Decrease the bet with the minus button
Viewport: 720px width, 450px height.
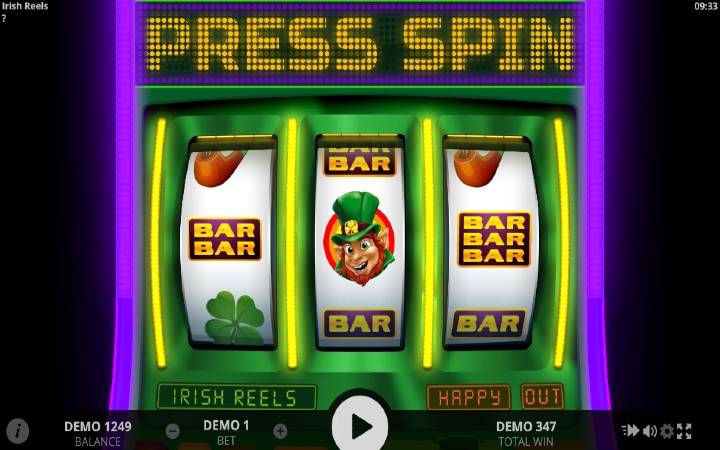tap(173, 431)
